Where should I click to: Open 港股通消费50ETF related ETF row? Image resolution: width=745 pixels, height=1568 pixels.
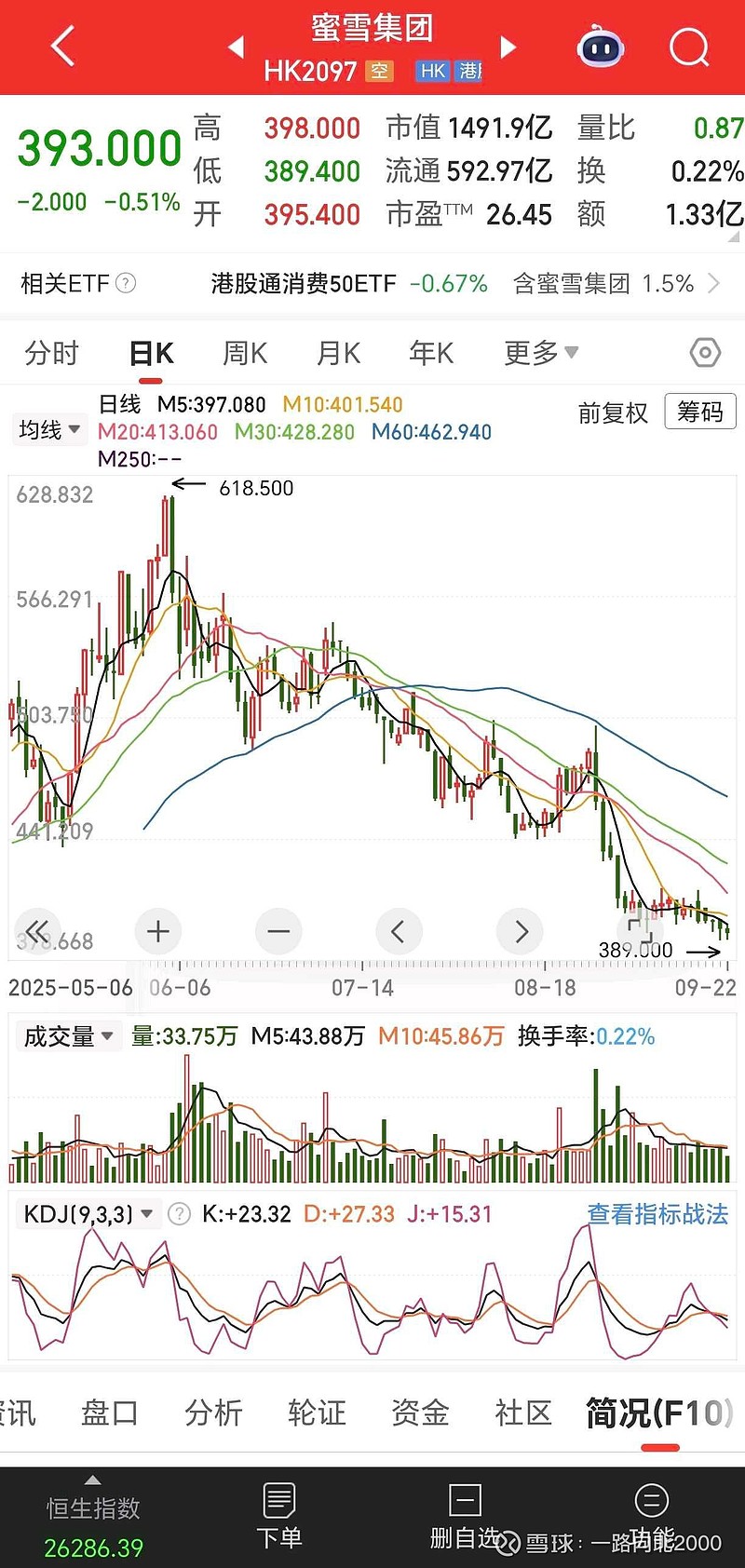(349, 283)
